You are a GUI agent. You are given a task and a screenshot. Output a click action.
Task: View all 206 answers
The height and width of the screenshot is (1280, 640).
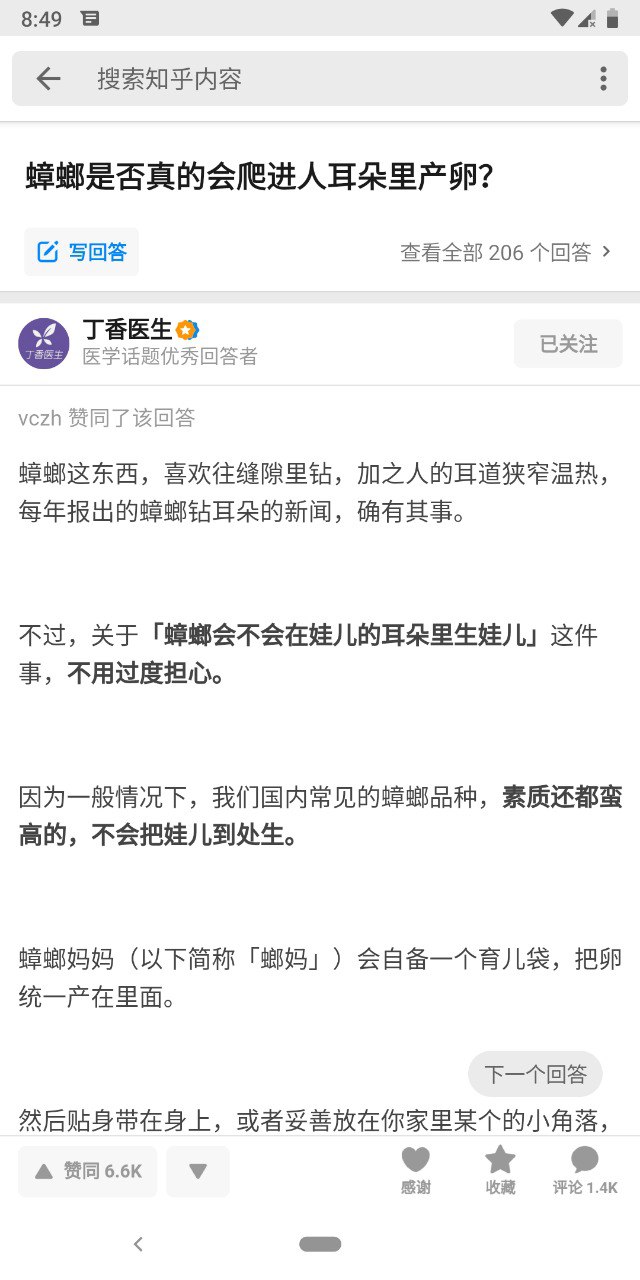tap(506, 252)
